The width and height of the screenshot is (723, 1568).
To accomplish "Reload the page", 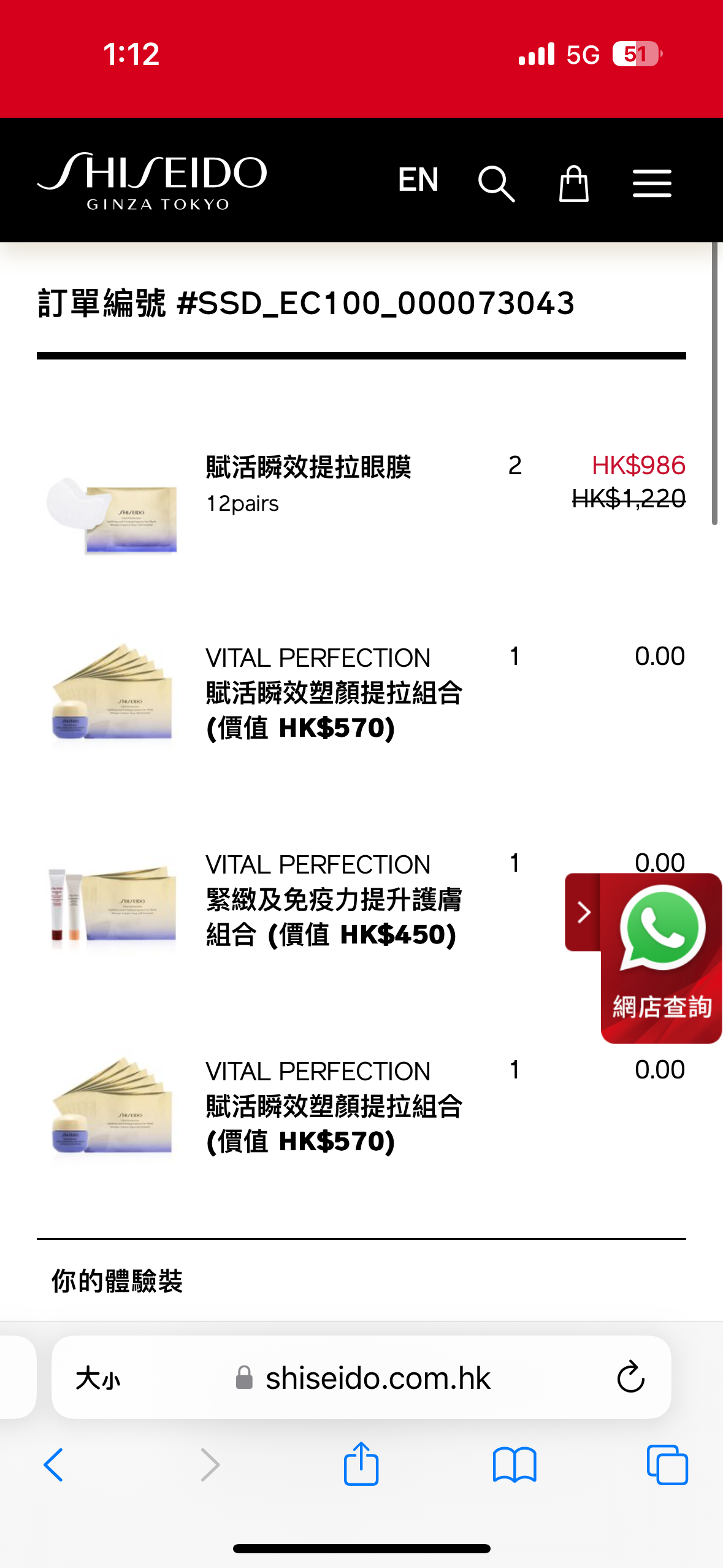I will coord(630,1378).
